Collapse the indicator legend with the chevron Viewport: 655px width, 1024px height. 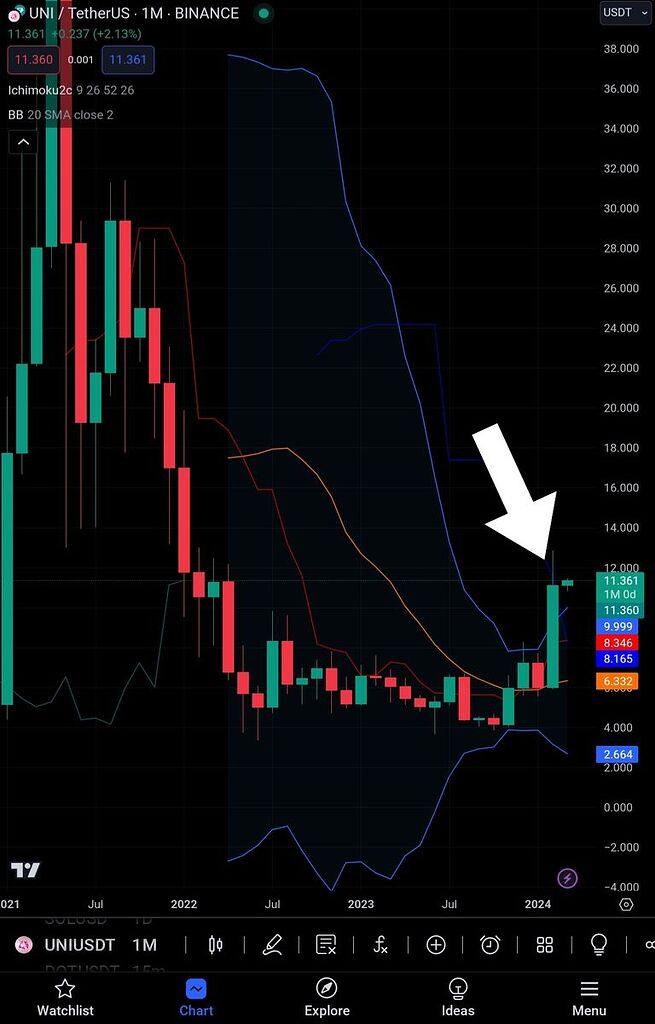[x=22, y=142]
